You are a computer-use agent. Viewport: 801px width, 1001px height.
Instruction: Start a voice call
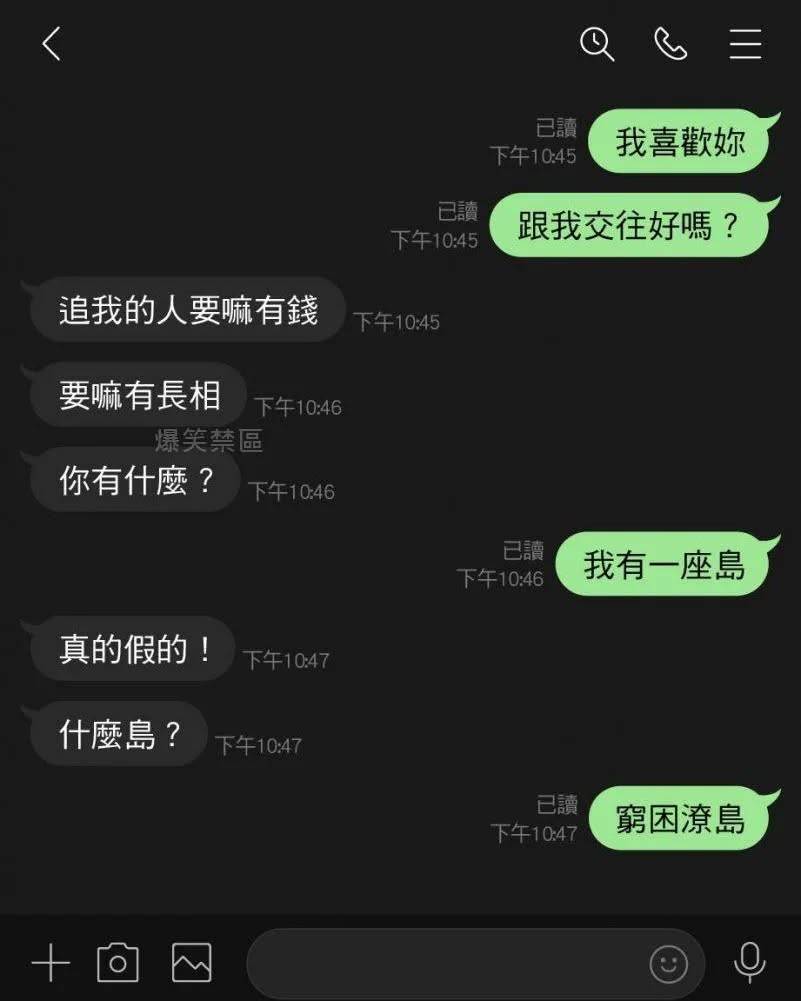(x=670, y=44)
